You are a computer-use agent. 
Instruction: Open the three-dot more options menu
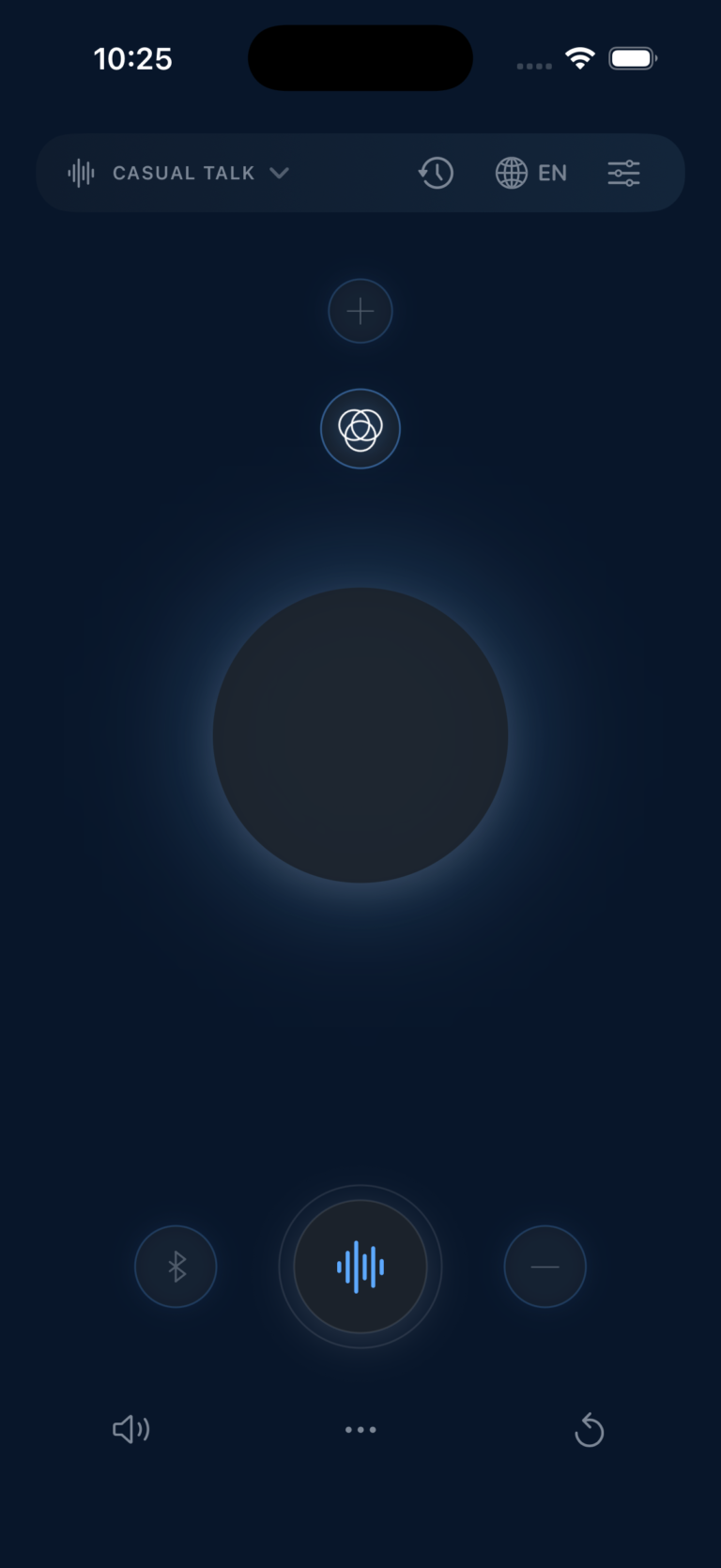(x=360, y=1429)
